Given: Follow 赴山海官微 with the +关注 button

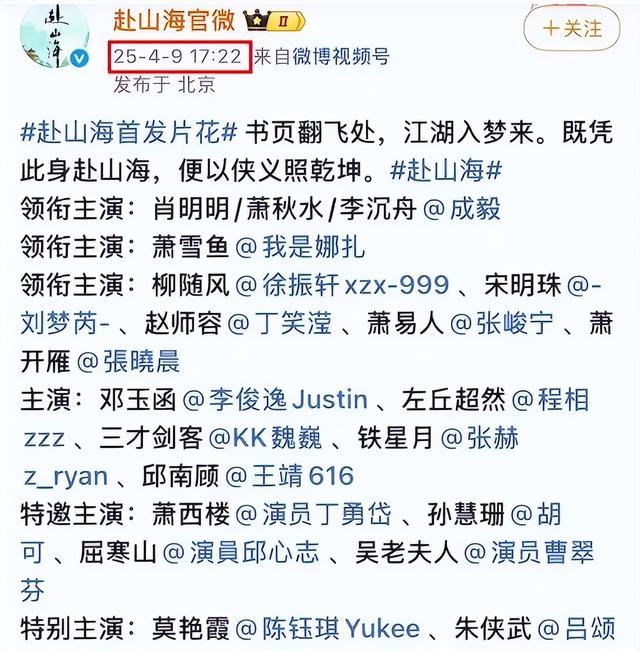Looking at the screenshot, I should click(573, 27).
